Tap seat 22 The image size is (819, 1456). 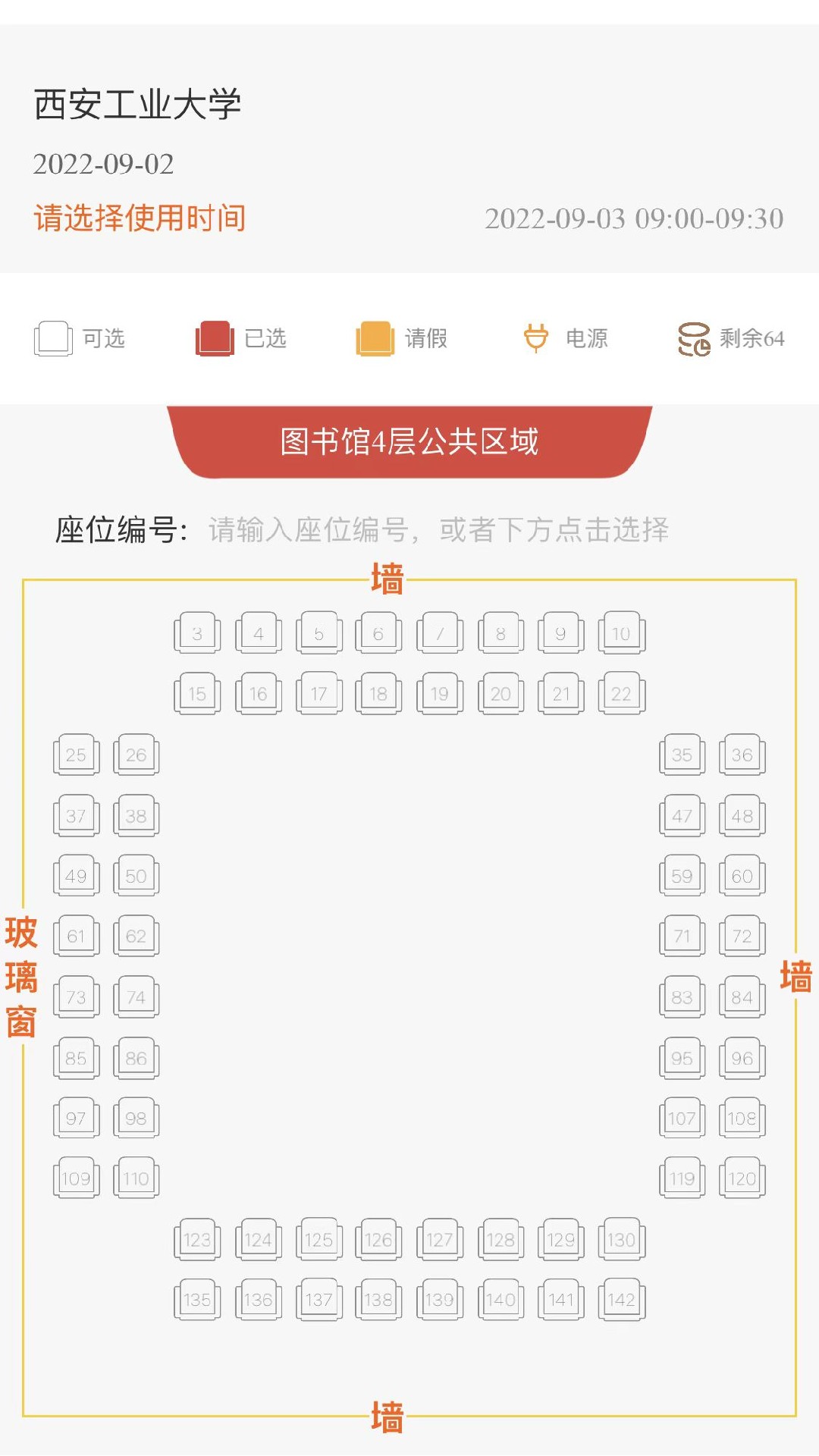621,693
